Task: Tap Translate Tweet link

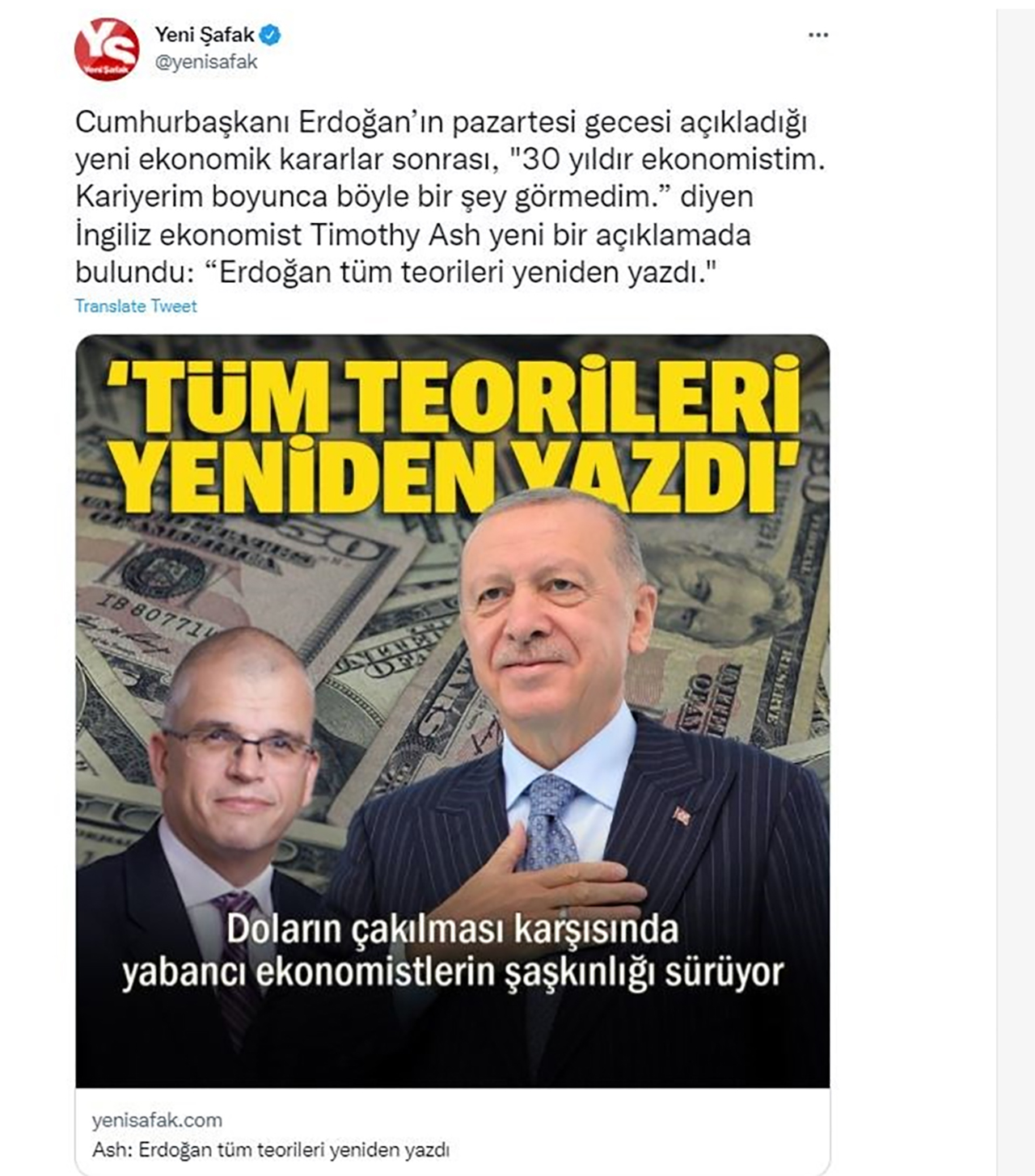Action: [x=136, y=306]
